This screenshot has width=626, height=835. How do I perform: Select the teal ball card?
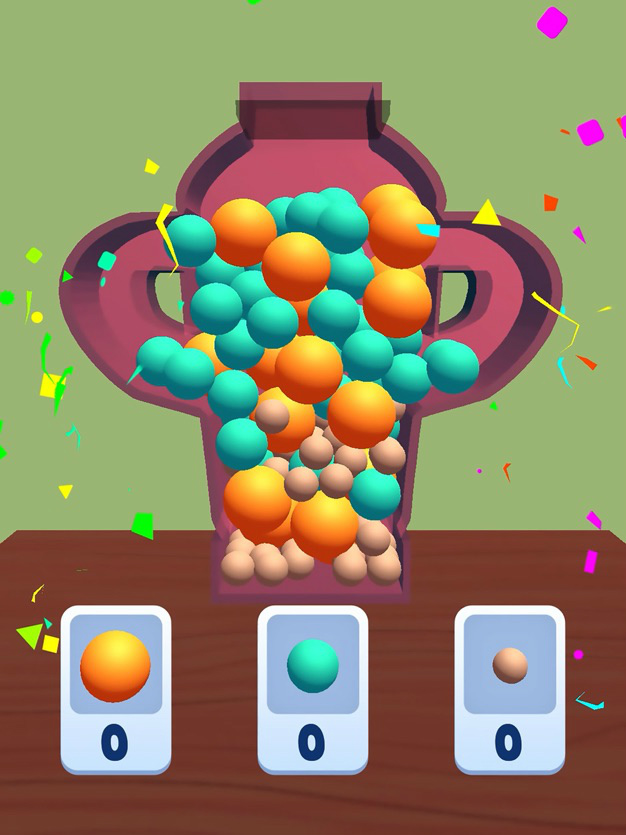[x=312, y=690]
